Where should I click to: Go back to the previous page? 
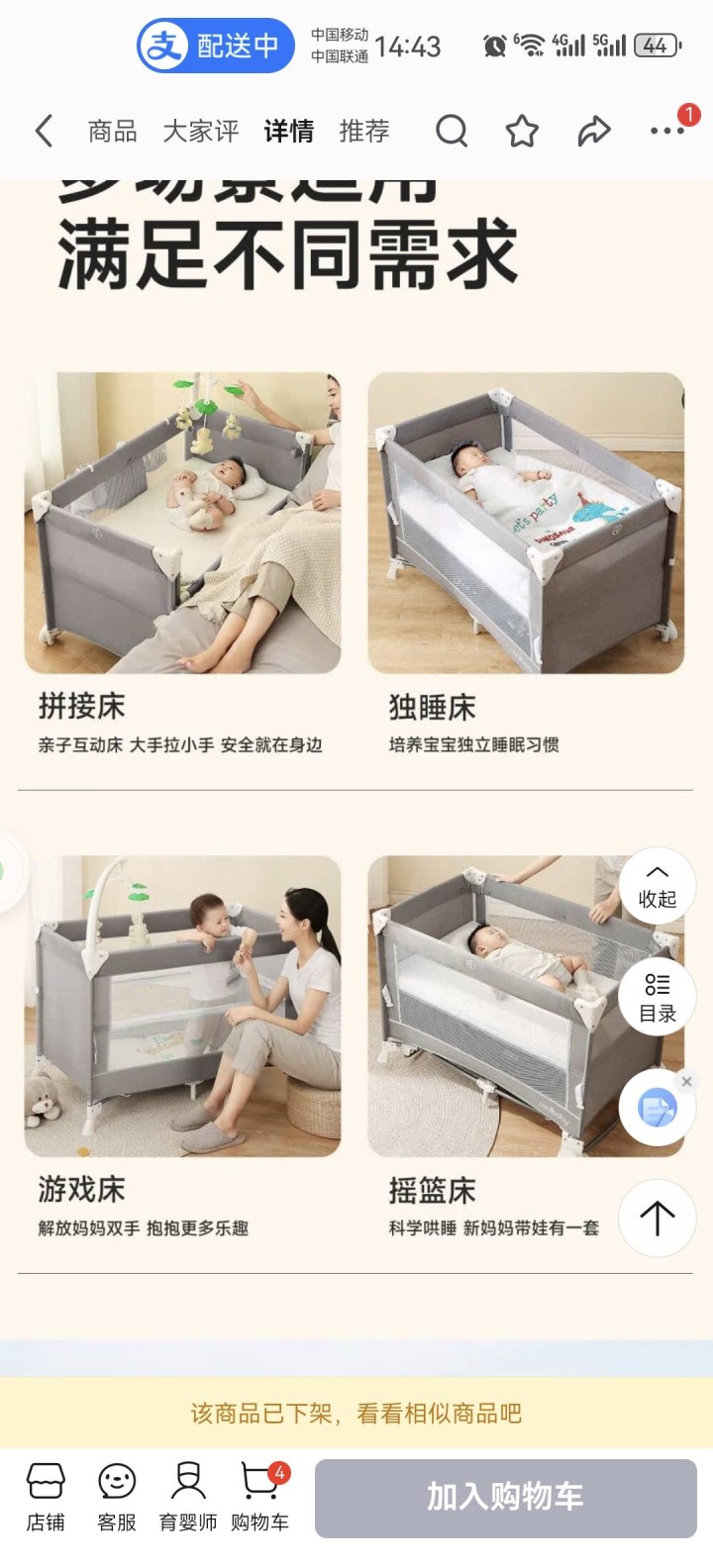coord(44,131)
